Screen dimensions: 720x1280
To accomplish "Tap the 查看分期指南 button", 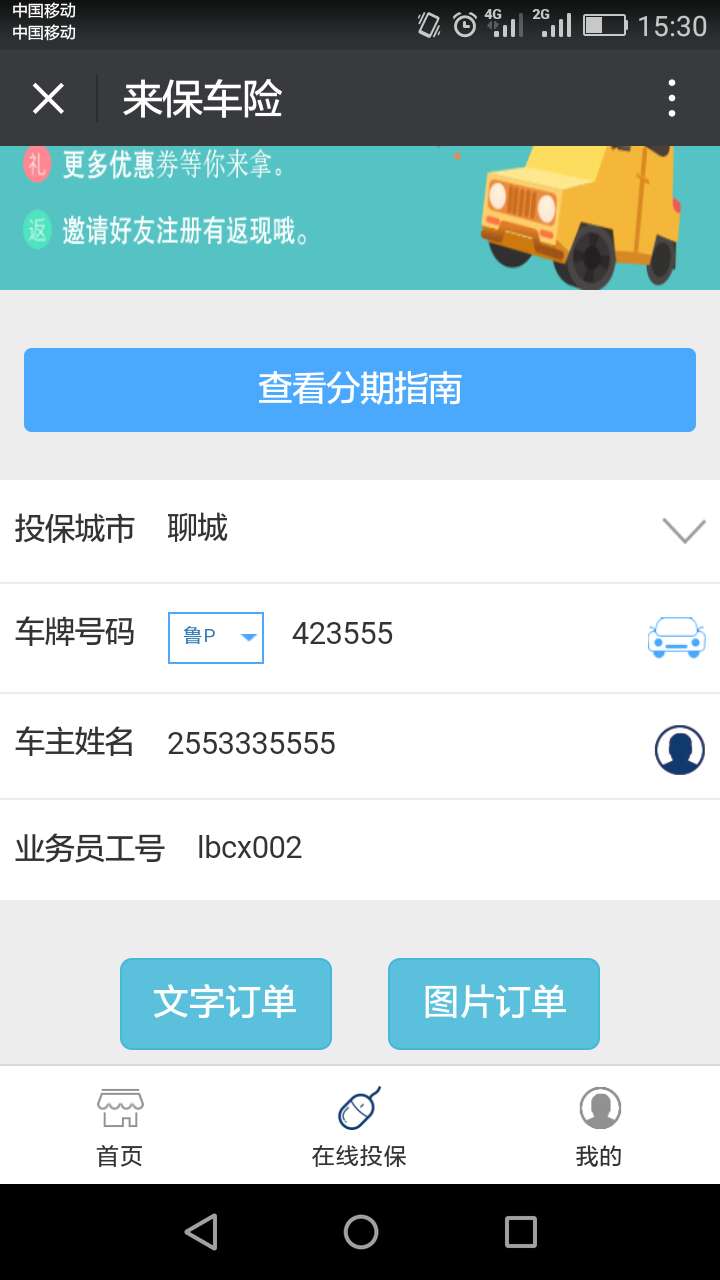I will click(x=360, y=390).
